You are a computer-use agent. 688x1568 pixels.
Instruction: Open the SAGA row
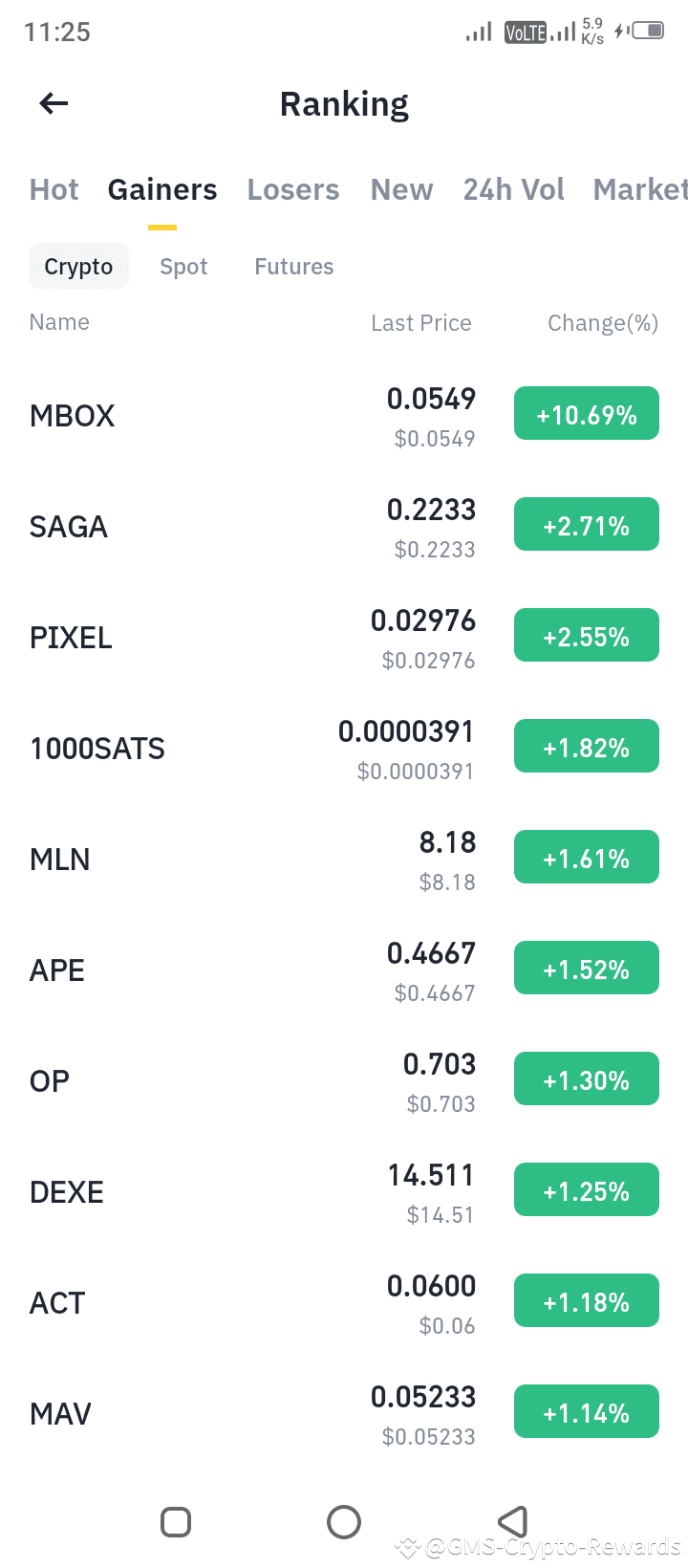click(x=344, y=526)
